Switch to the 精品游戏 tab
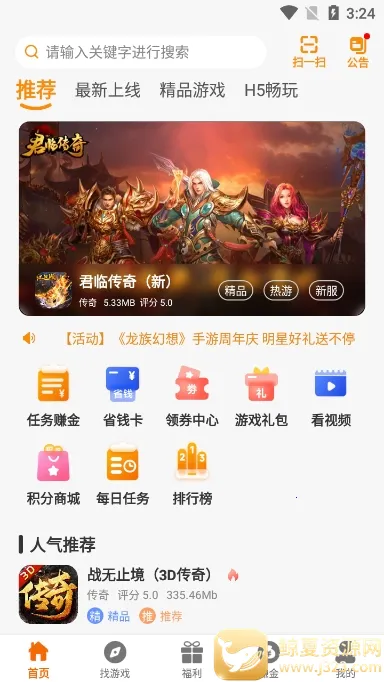The image size is (384, 682). coord(192,90)
